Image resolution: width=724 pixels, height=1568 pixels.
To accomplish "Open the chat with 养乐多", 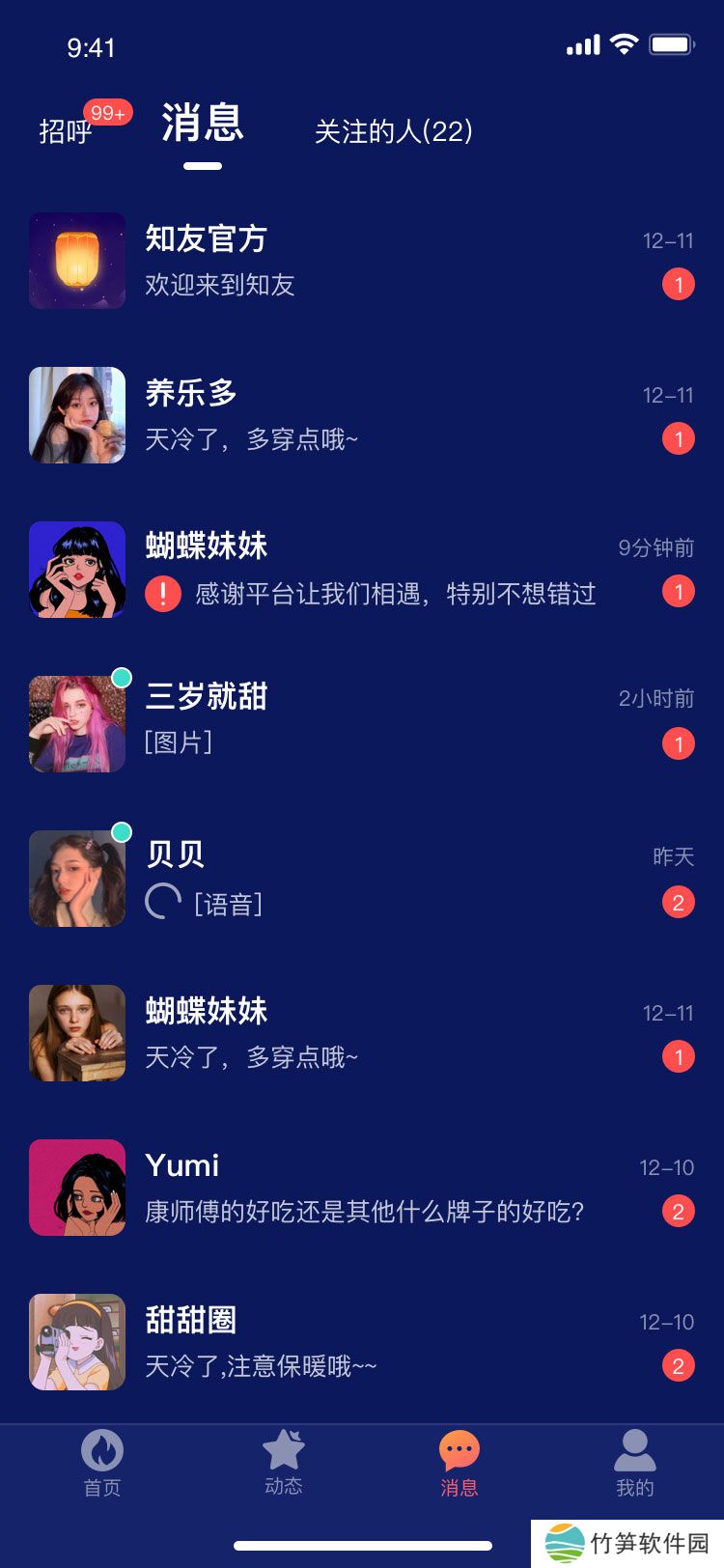I will point(362,415).
